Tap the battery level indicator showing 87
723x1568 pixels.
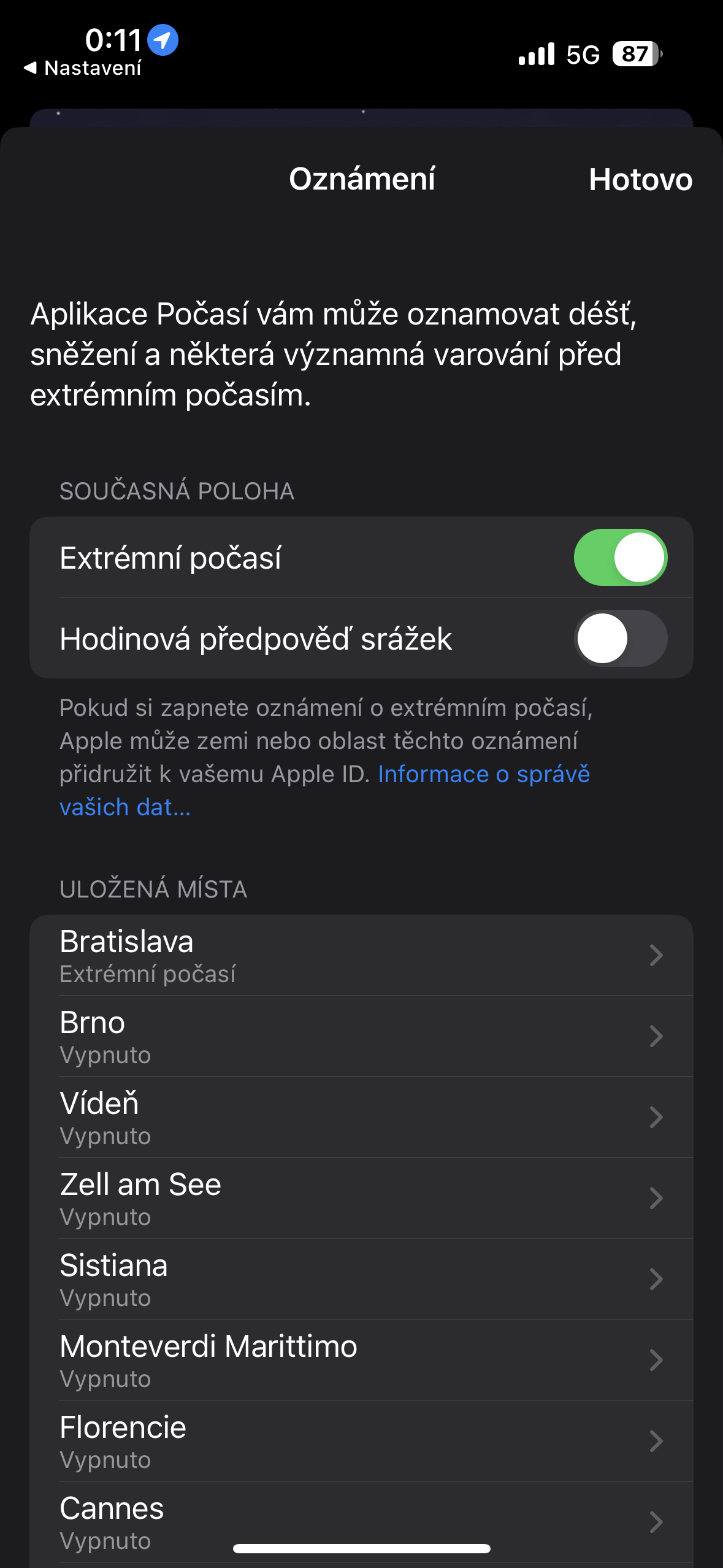point(636,54)
